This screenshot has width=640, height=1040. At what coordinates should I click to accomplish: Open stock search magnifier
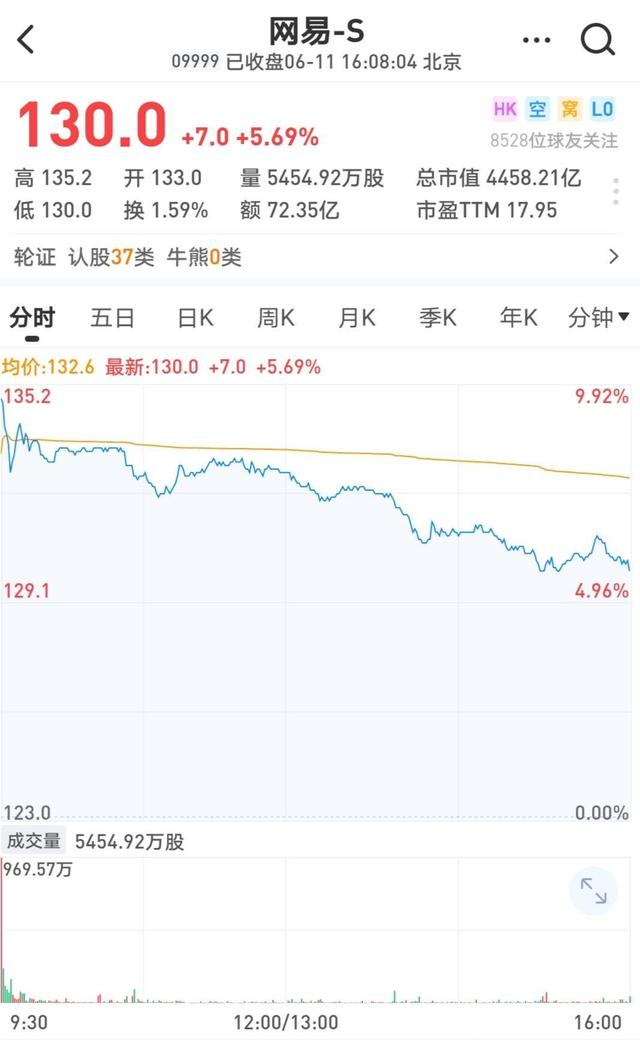[597, 40]
